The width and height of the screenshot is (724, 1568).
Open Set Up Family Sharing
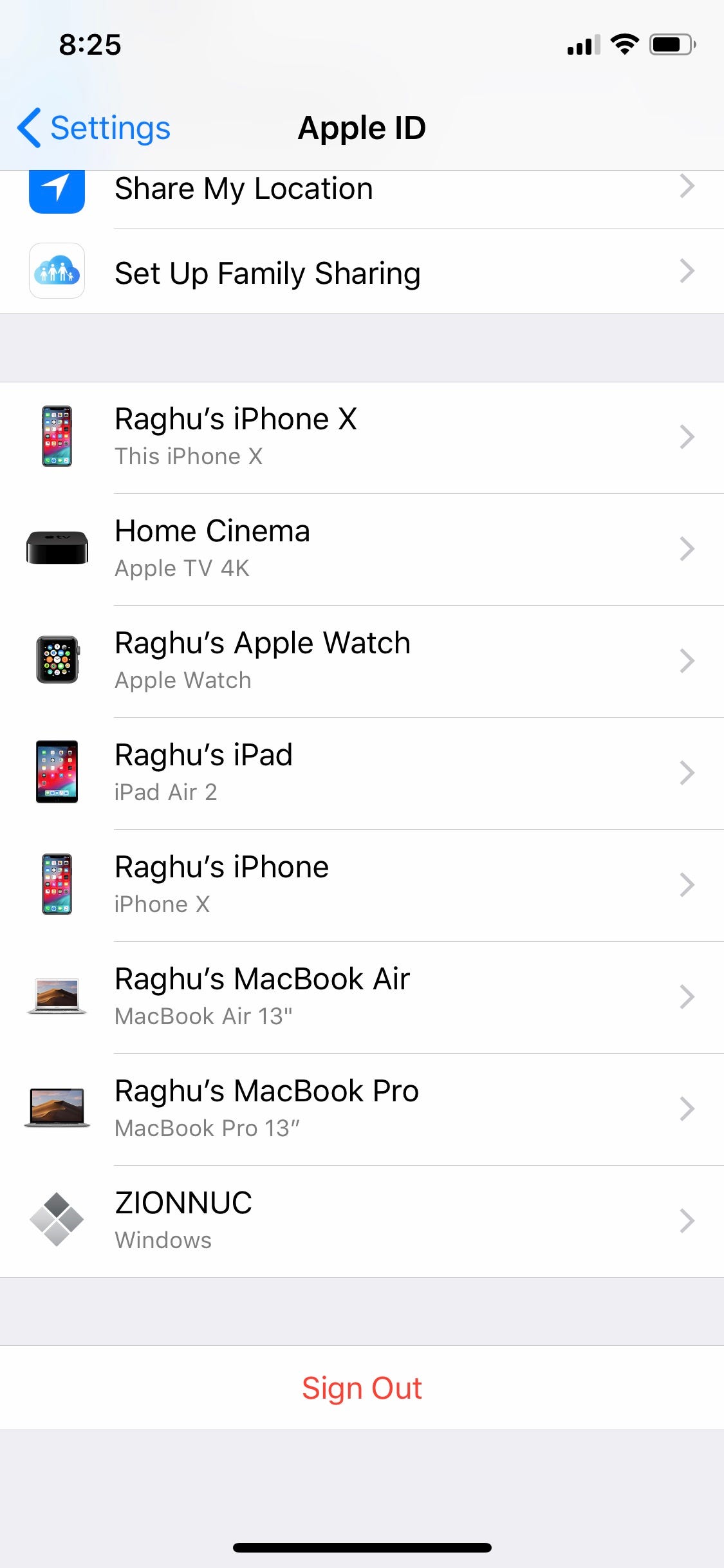[362, 273]
